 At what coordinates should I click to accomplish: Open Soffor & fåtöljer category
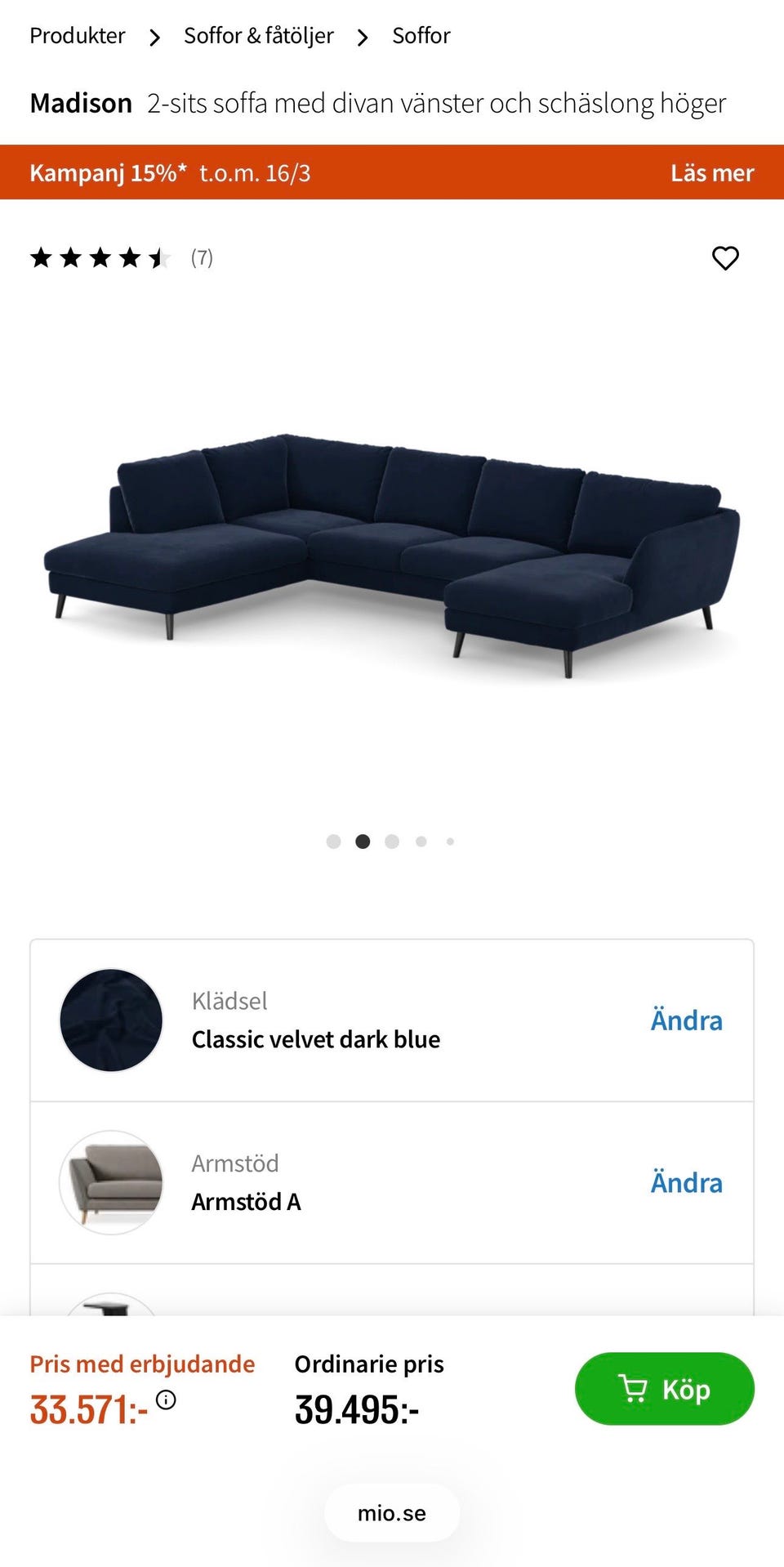tap(259, 35)
